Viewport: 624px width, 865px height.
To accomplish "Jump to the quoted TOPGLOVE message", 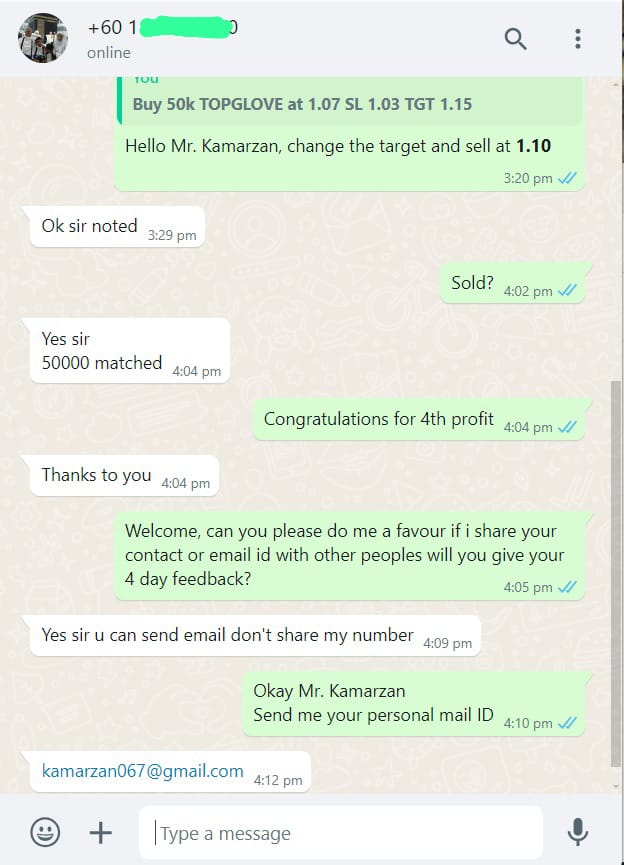I will pyautogui.click(x=346, y=101).
